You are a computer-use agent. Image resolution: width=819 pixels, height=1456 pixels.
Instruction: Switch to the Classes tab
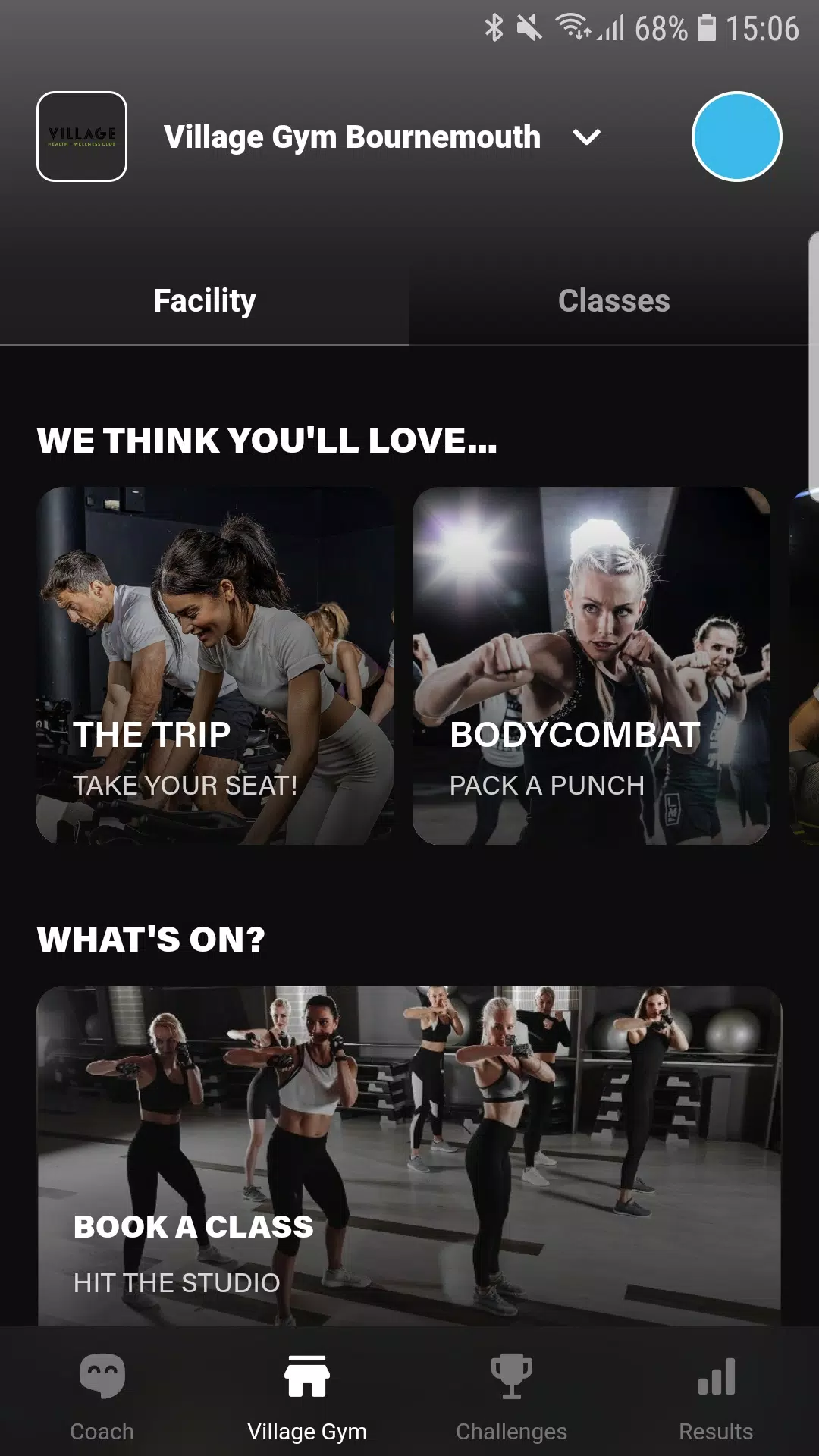tap(613, 301)
